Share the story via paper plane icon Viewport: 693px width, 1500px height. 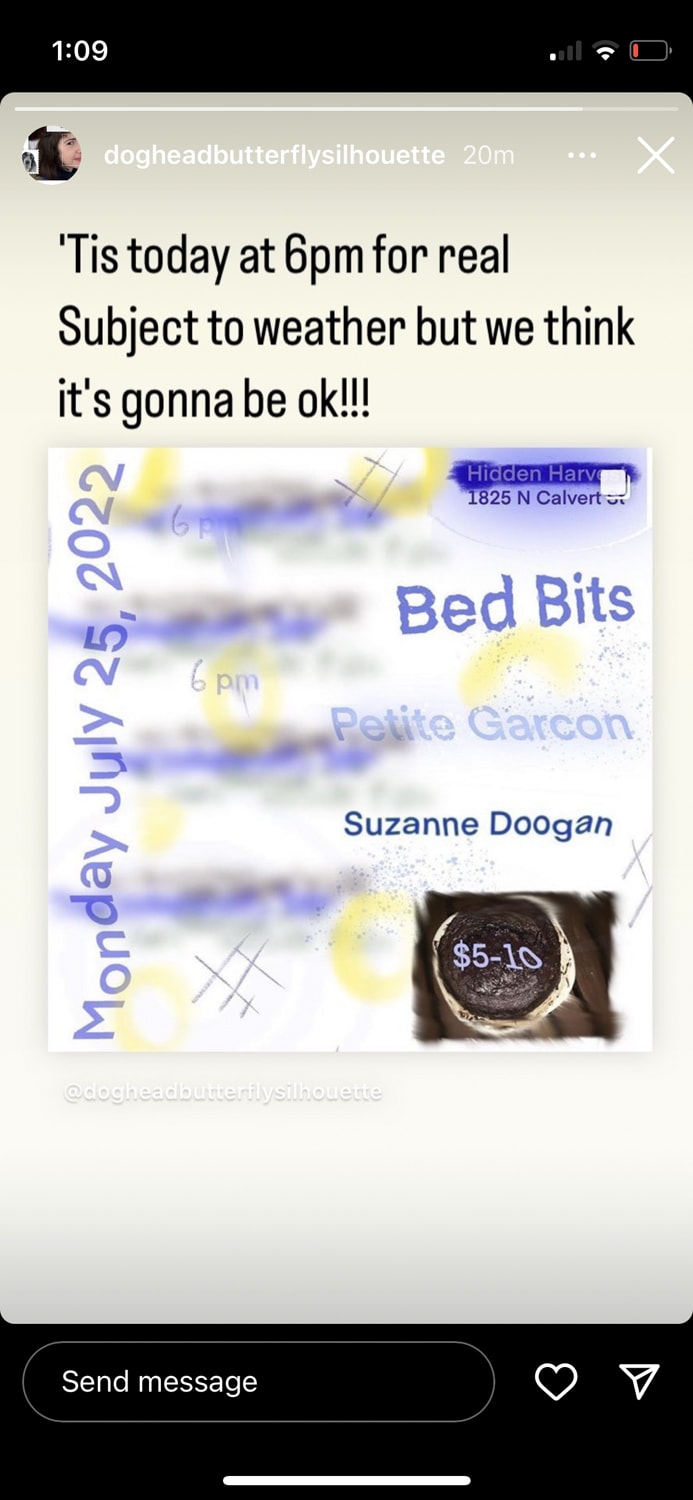(x=639, y=1381)
